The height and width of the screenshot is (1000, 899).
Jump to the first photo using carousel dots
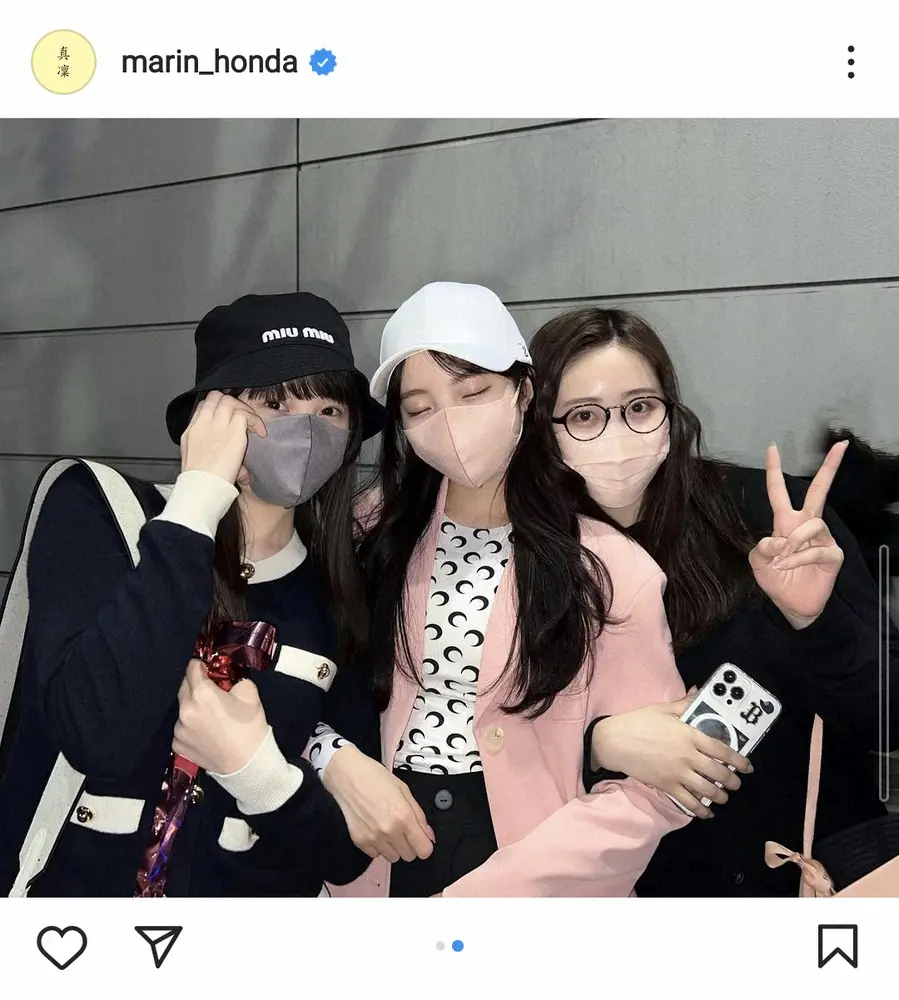tap(440, 946)
